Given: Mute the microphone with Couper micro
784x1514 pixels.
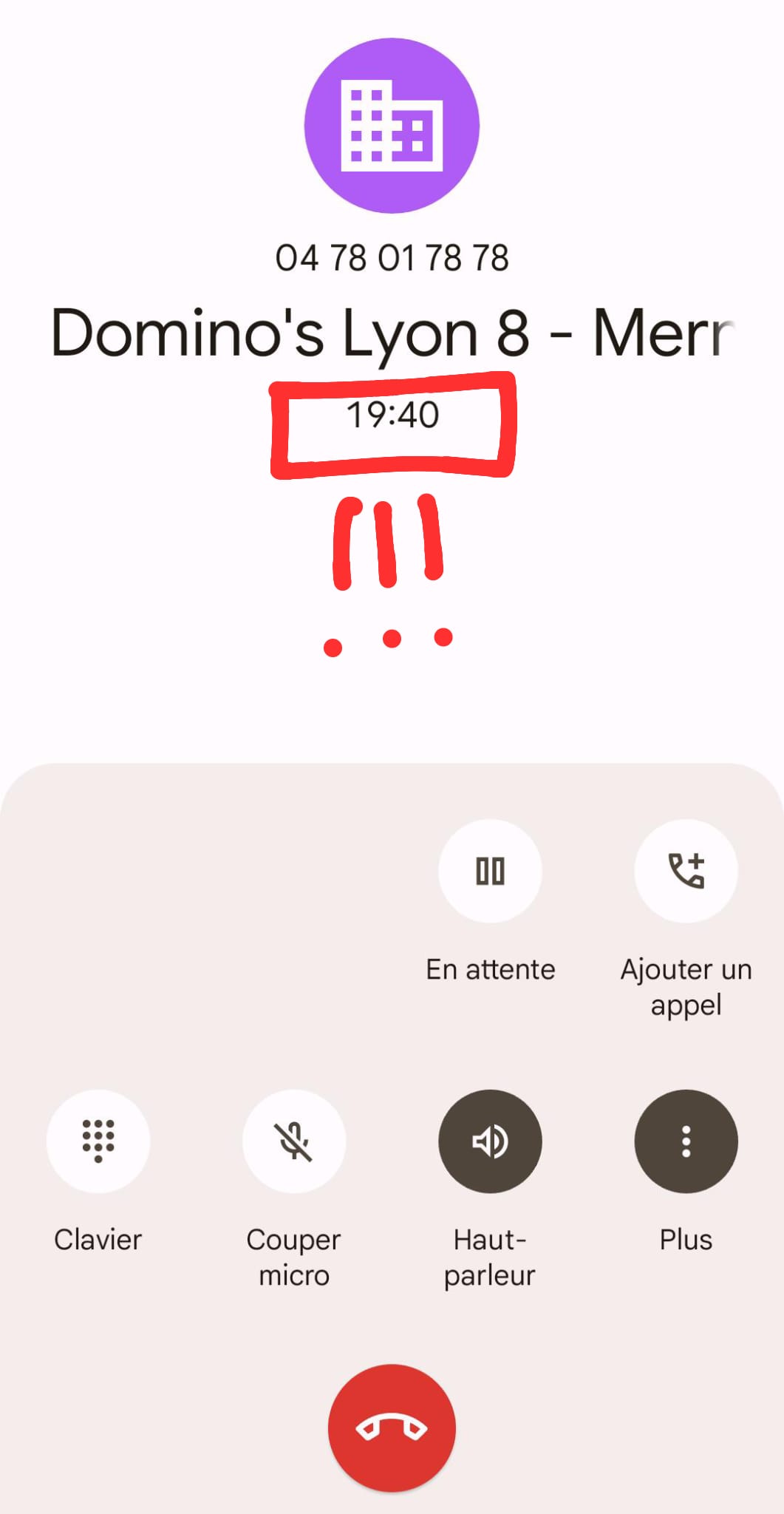Looking at the screenshot, I should pos(294,1141).
